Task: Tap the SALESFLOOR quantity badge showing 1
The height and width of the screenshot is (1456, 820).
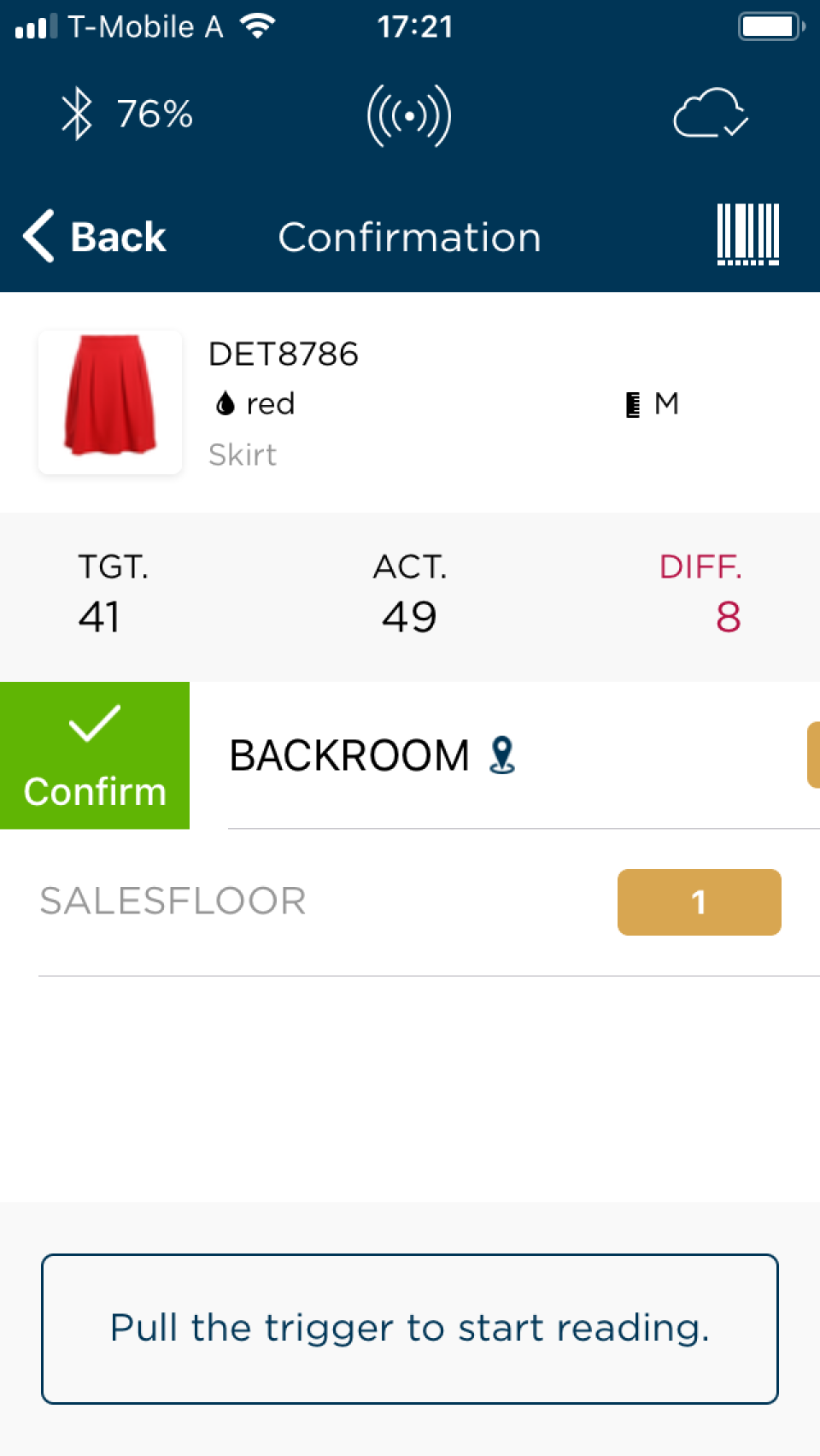Action: tap(699, 902)
